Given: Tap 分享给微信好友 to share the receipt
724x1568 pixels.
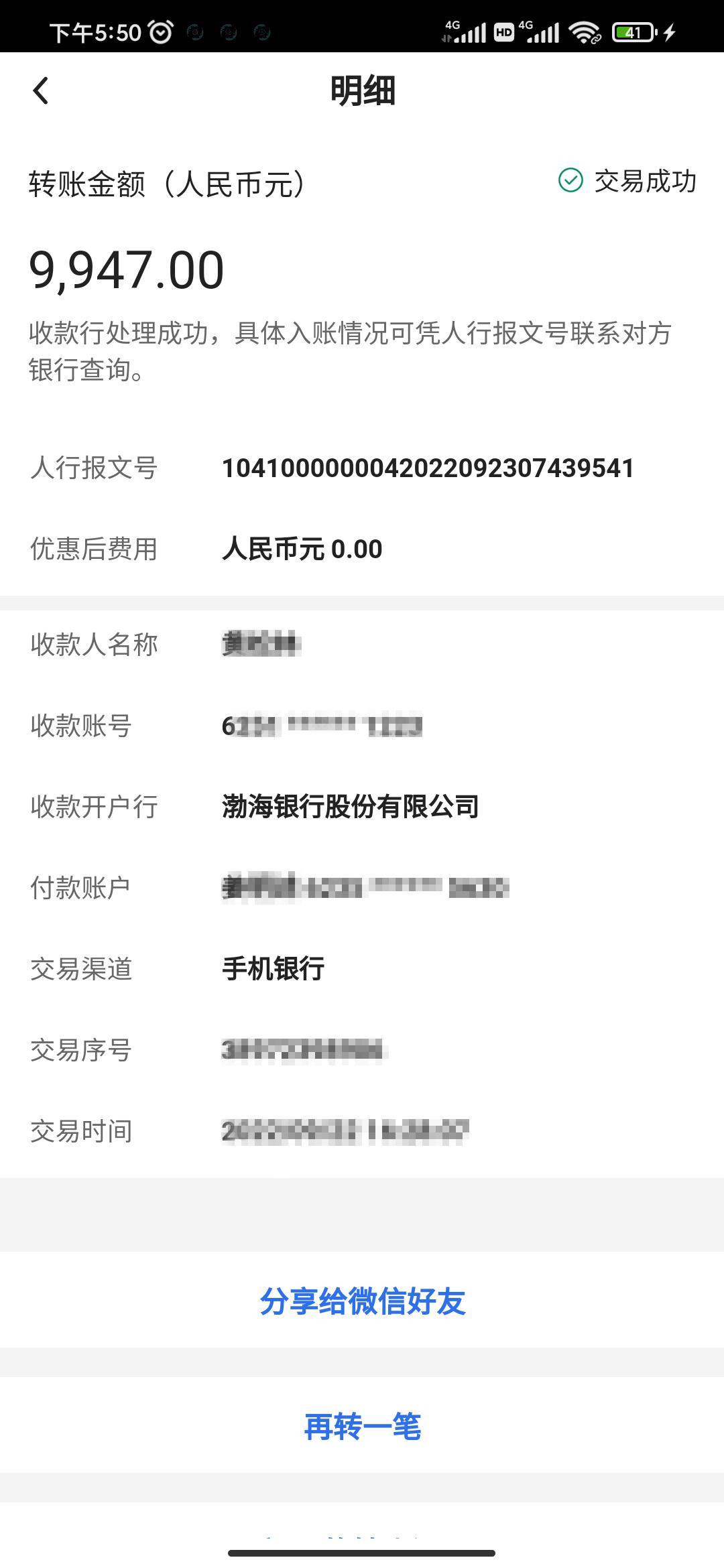Looking at the screenshot, I should point(362,1301).
